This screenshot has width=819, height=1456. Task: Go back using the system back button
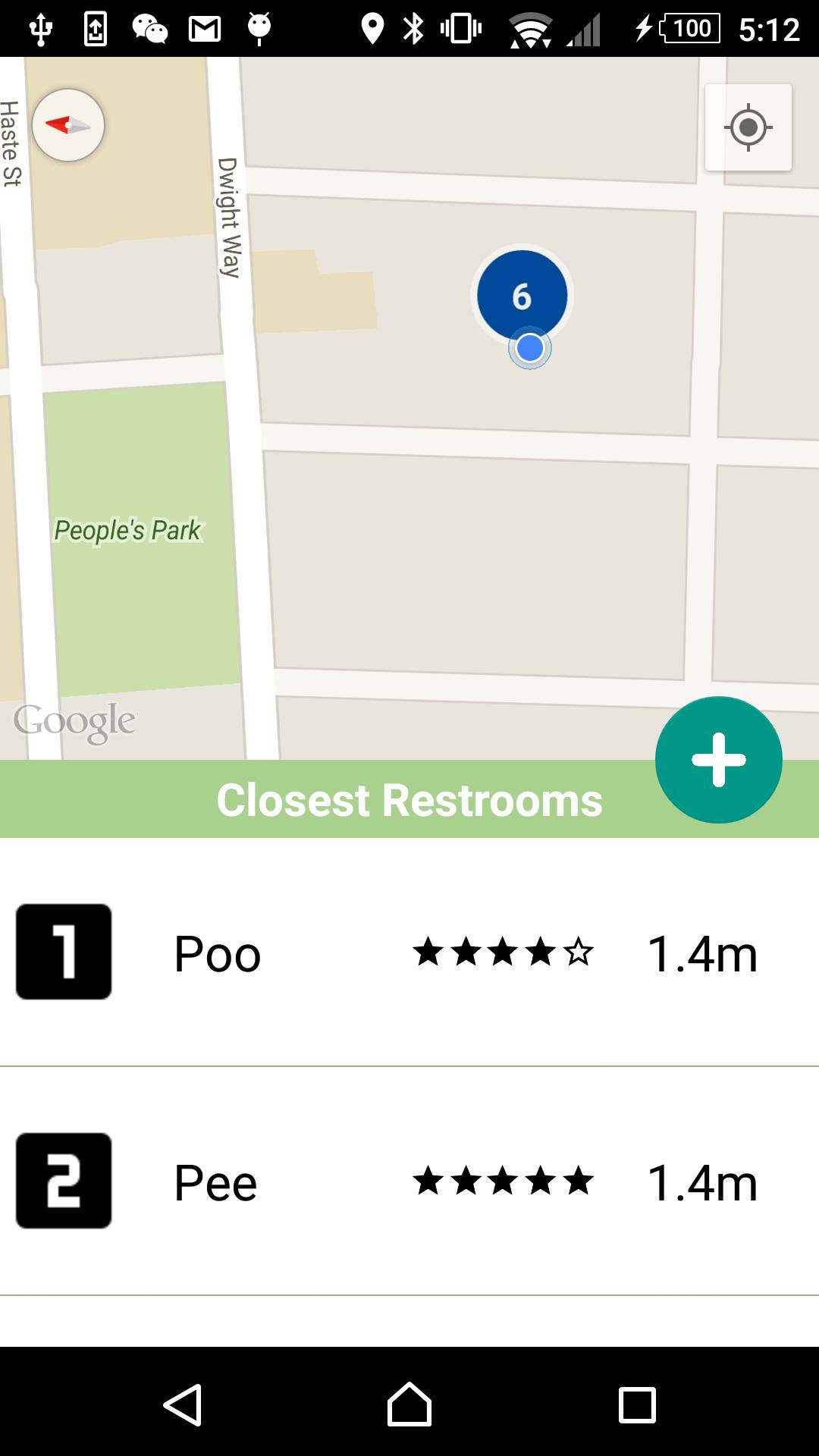[x=182, y=1404]
